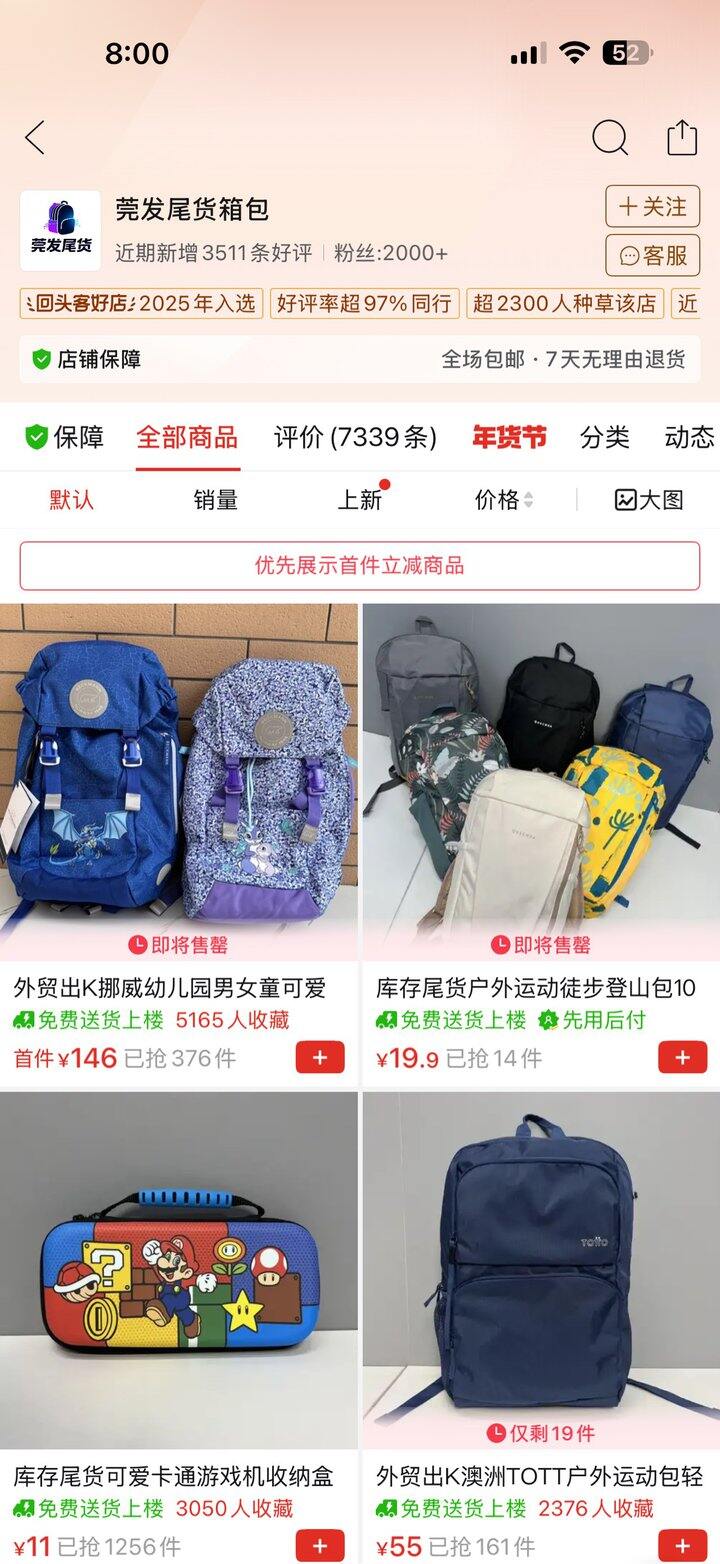Open the 年货节 tab
The height and width of the screenshot is (1564, 720).
[x=509, y=437]
